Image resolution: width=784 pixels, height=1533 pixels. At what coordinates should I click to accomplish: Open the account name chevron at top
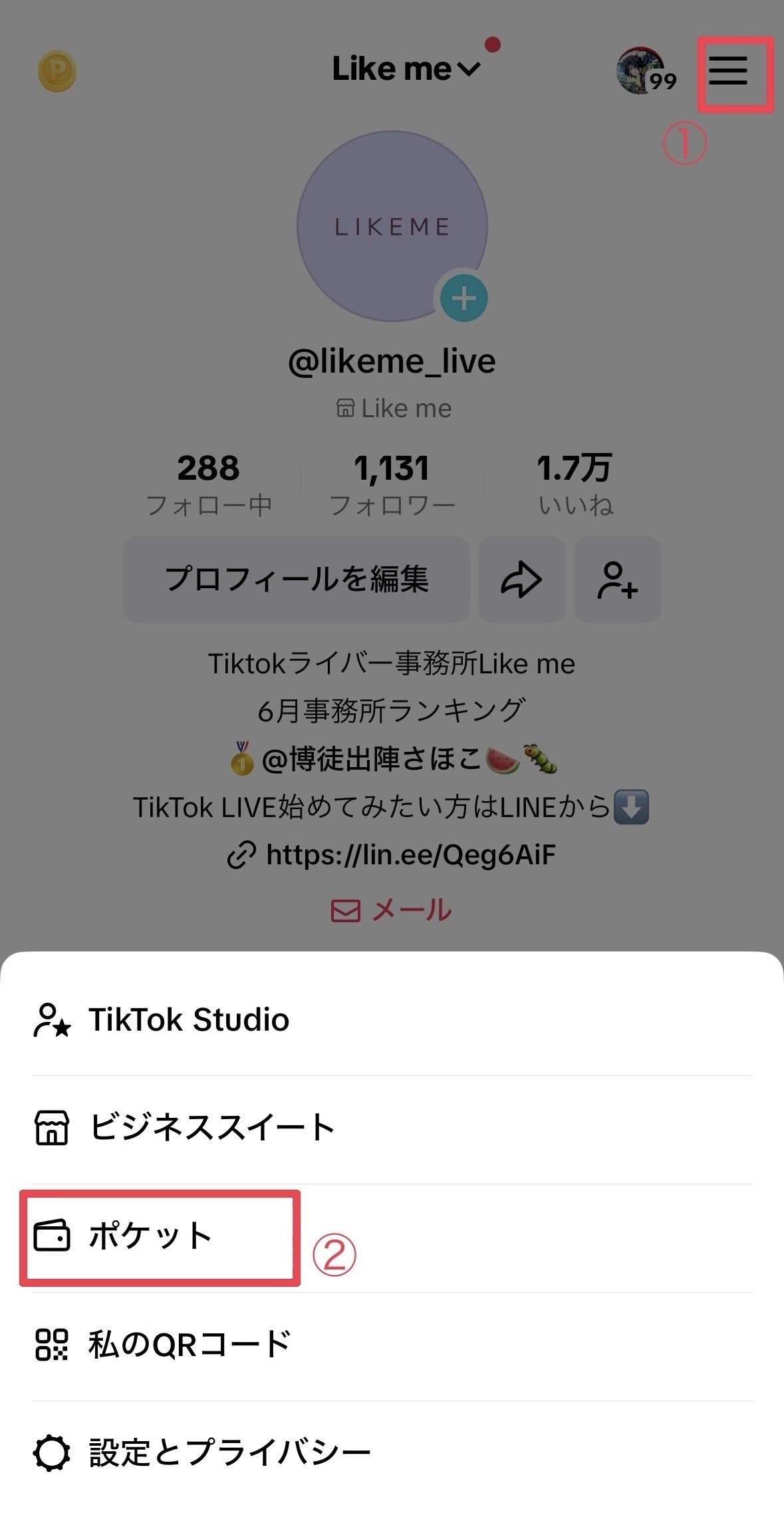(x=467, y=70)
